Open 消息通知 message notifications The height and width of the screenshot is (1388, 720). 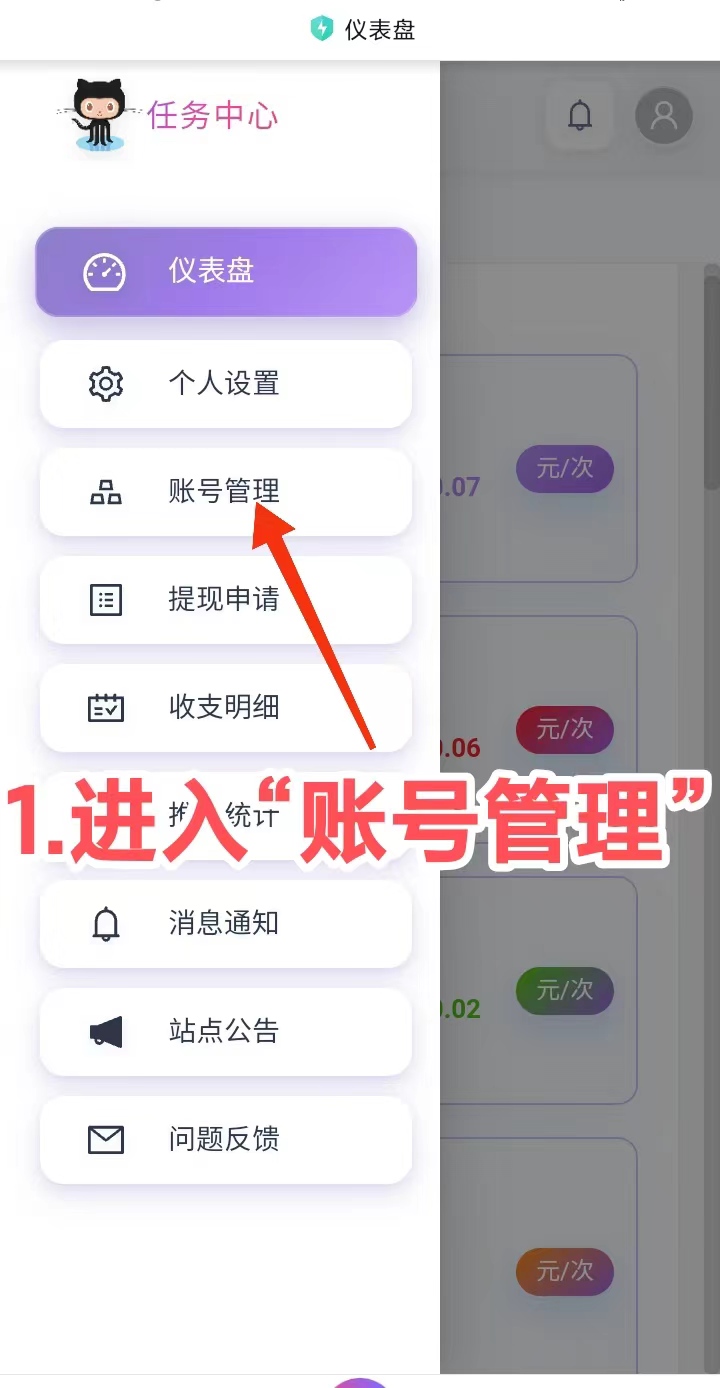click(x=225, y=924)
